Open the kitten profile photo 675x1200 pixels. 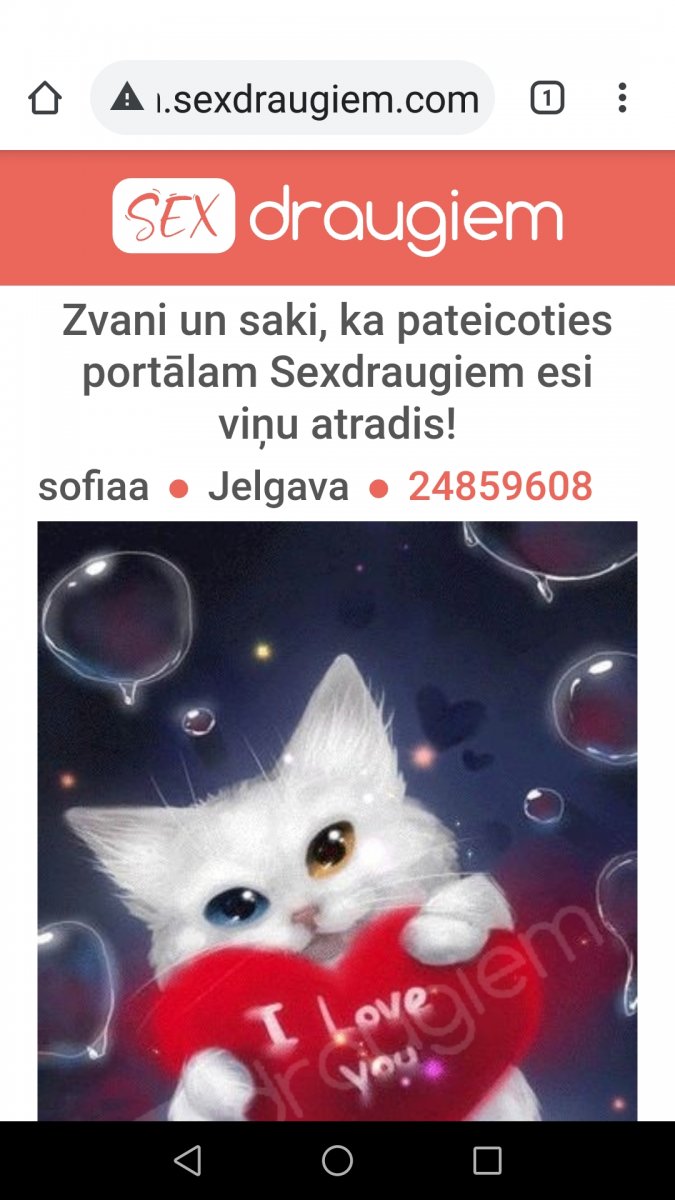(x=337, y=820)
